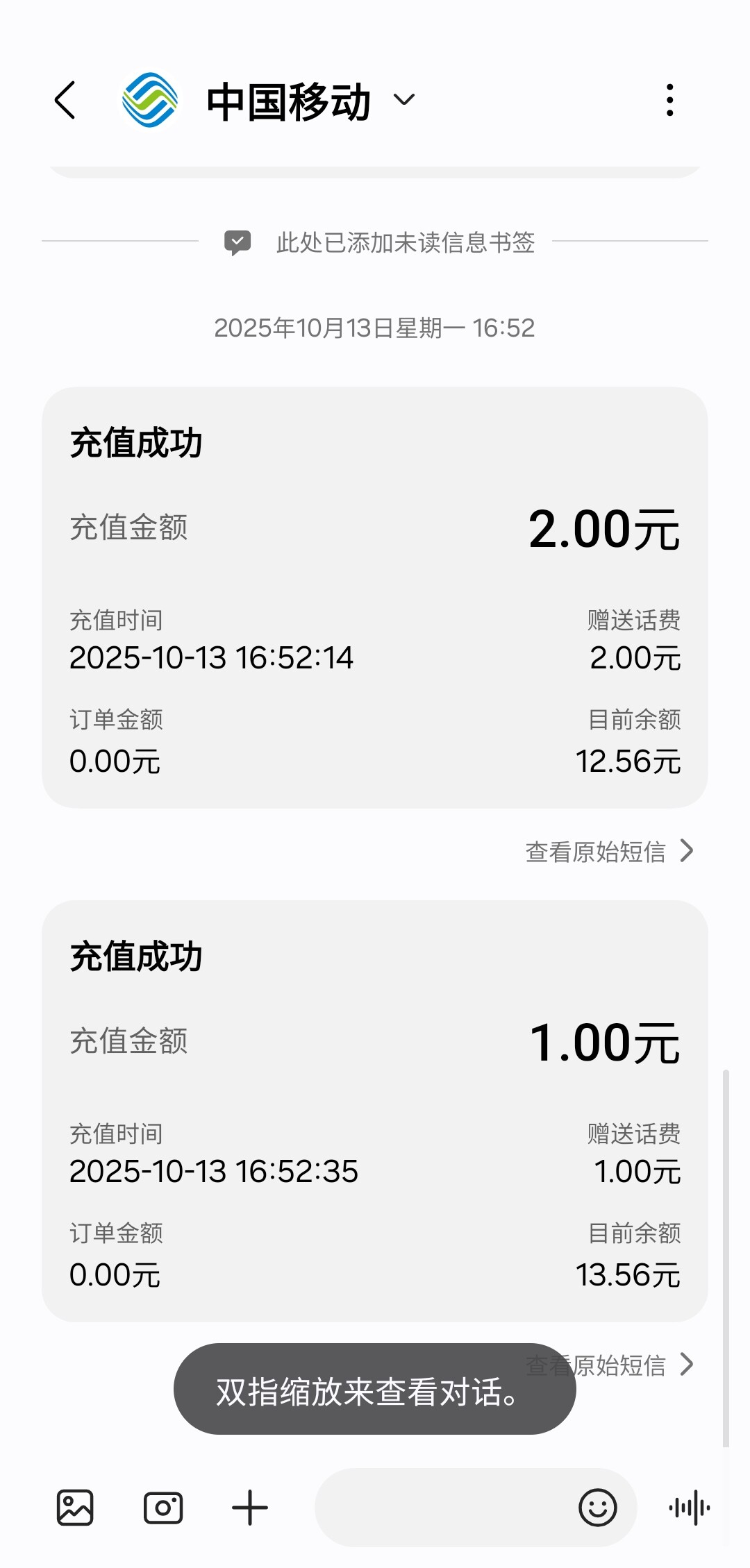Image resolution: width=750 pixels, height=1568 pixels.
Task: Open the more options menu
Action: click(x=669, y=101)
